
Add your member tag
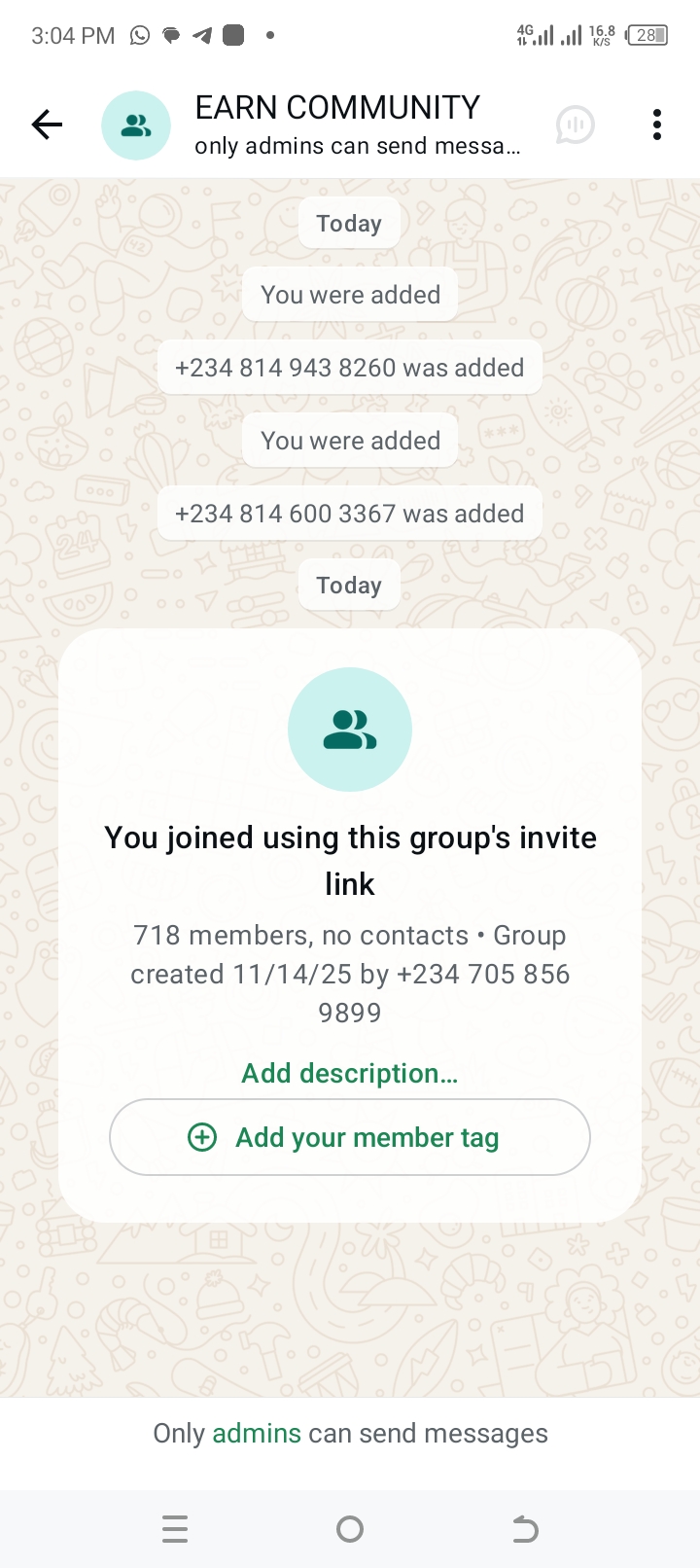[349, 1137]
